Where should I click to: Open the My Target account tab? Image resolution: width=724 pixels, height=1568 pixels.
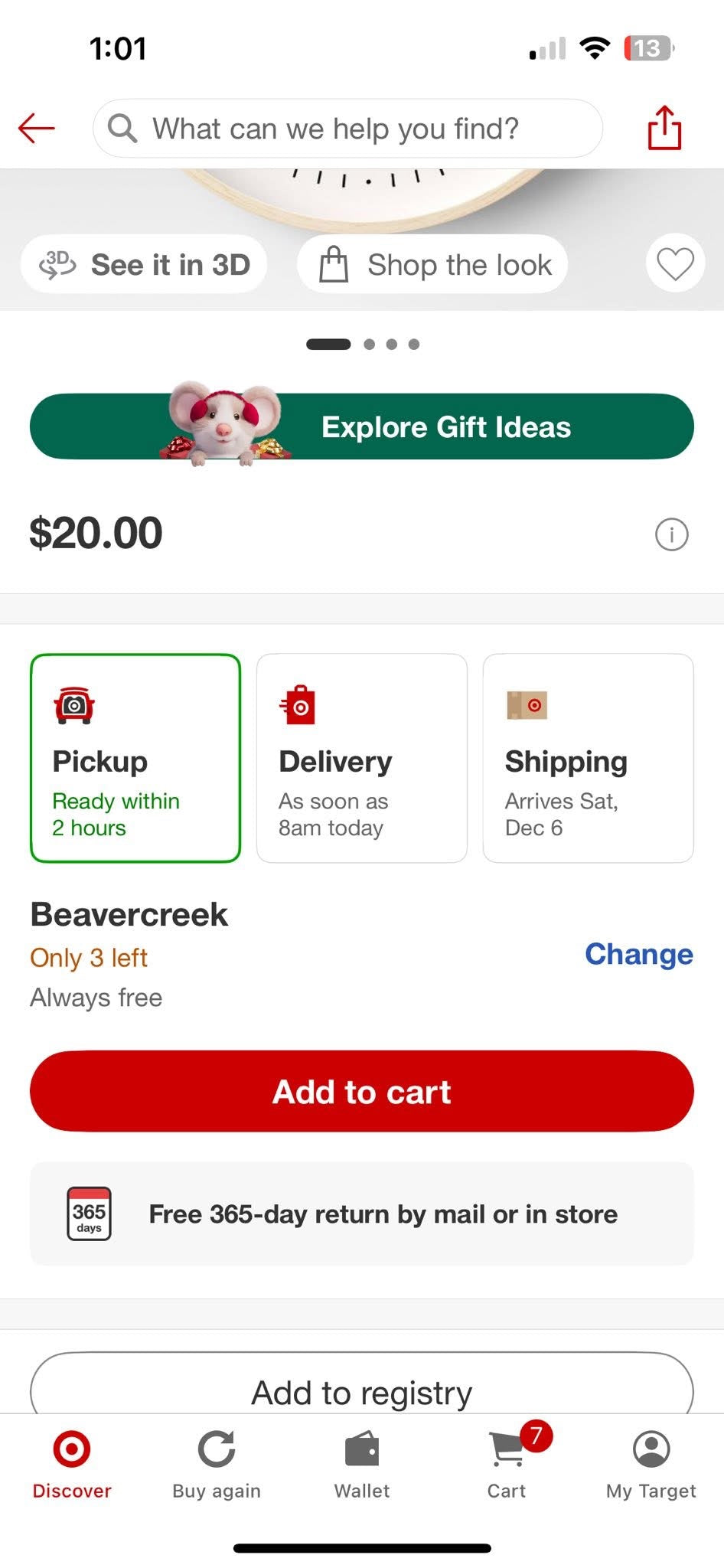(651, 1464)
